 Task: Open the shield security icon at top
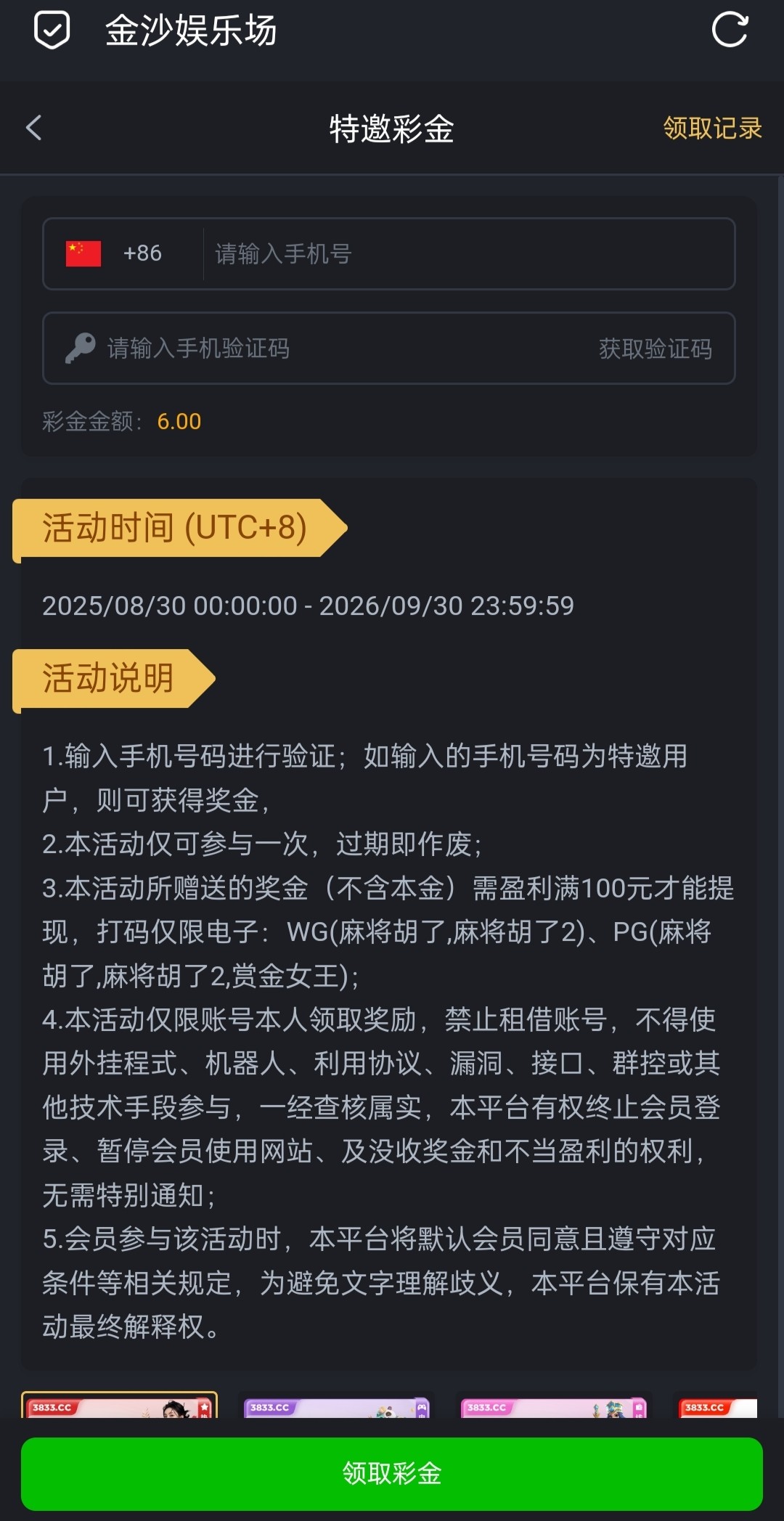coord(52,30)
